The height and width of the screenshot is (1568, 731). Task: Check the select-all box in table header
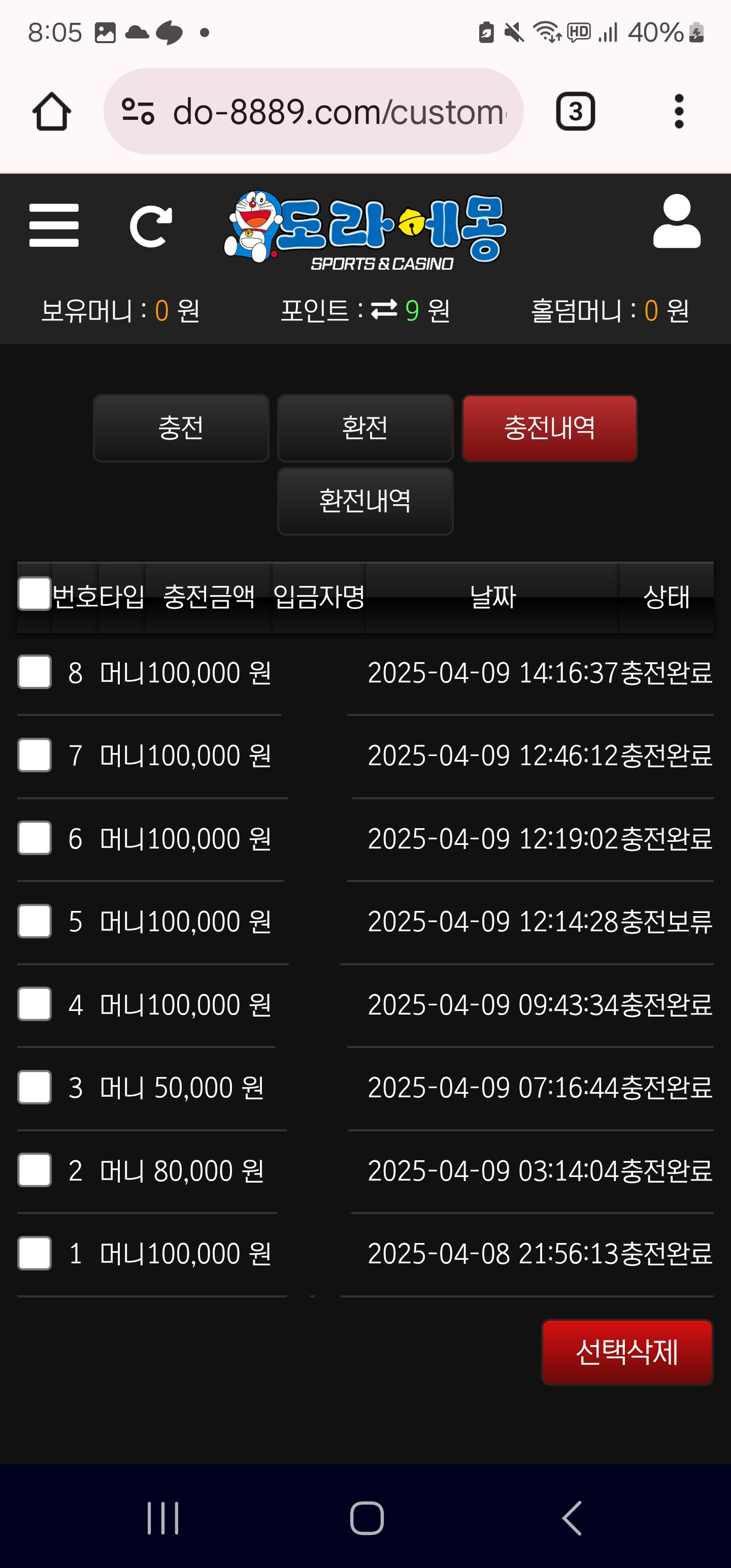tap(34, 594)
